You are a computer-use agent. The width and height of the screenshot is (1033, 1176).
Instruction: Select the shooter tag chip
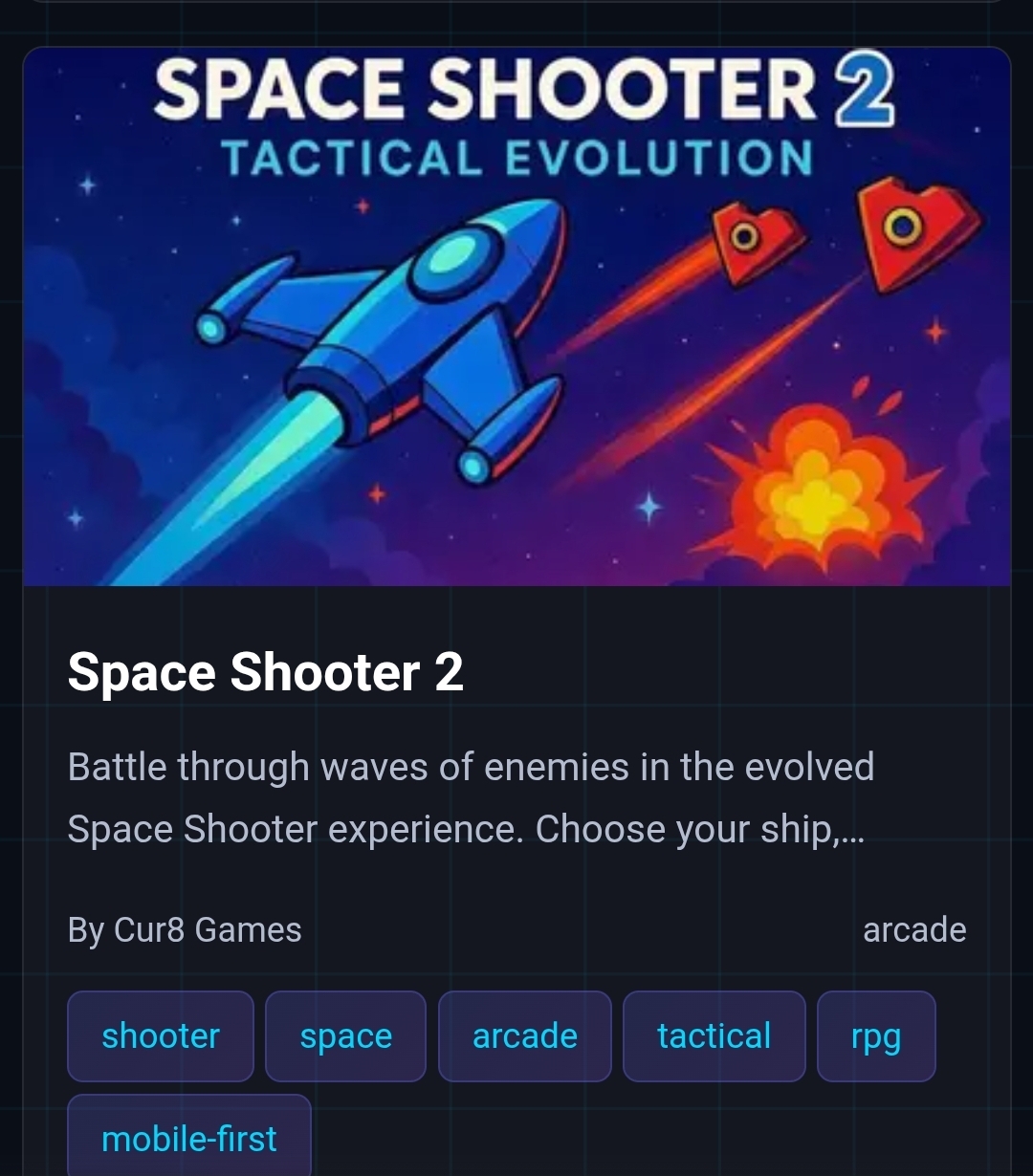(161, 1036)
